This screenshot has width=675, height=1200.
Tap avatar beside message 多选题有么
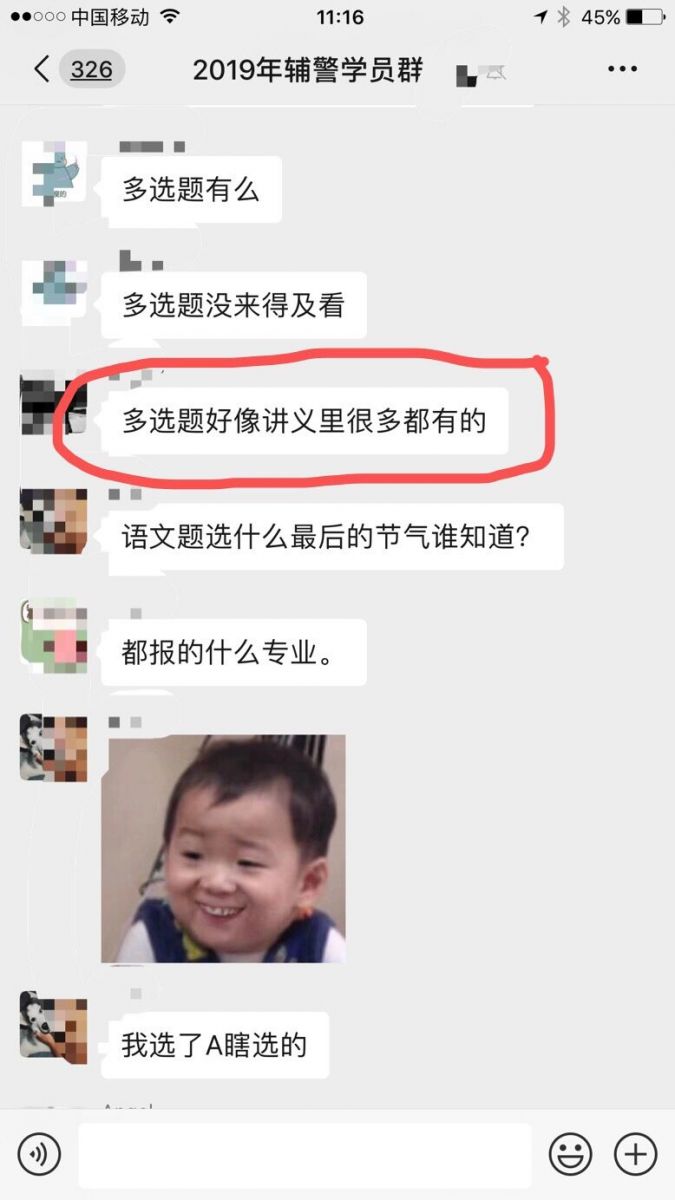53,174
